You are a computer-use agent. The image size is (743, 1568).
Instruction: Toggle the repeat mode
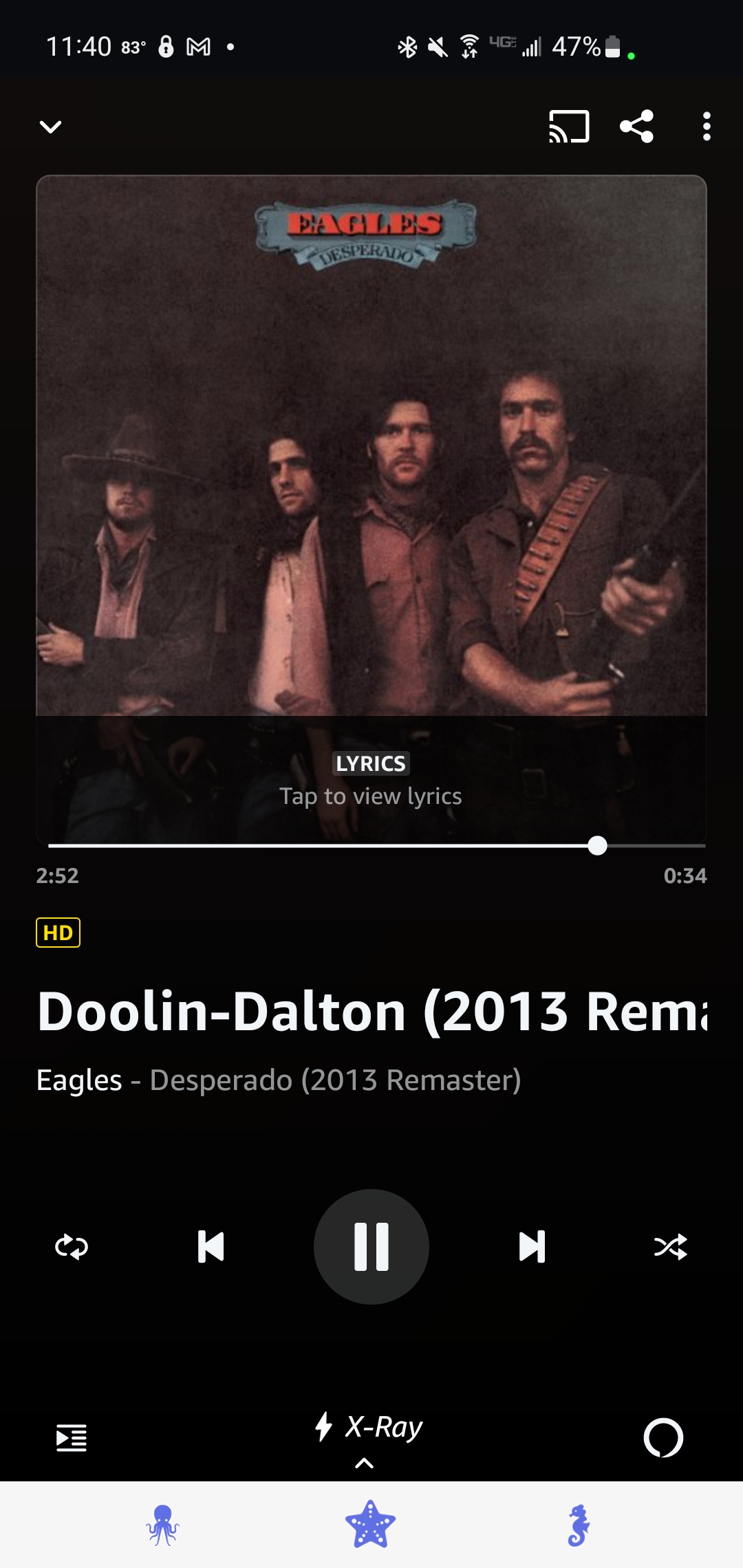(x=72, y=1247)
